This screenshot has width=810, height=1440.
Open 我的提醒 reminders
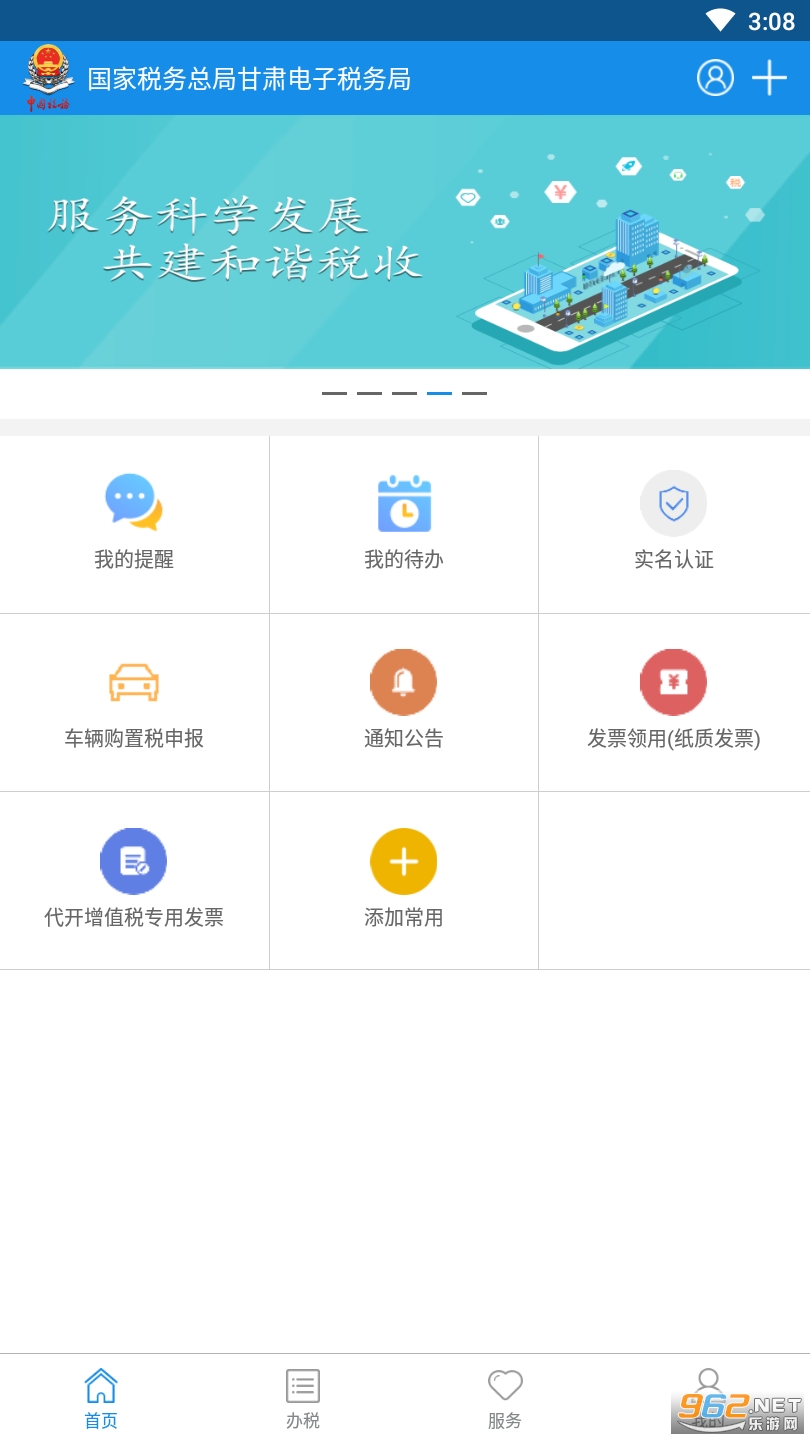click(x=134, y=524)
